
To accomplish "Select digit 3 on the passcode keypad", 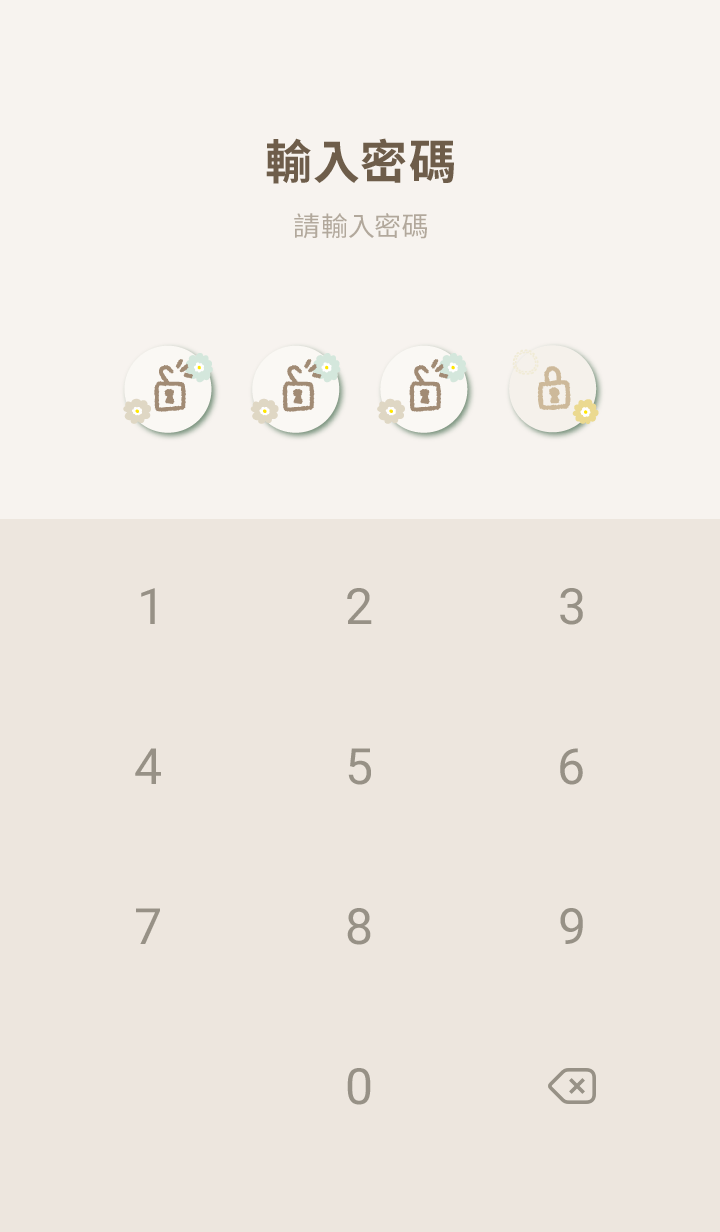I will (x=571, y=607).
